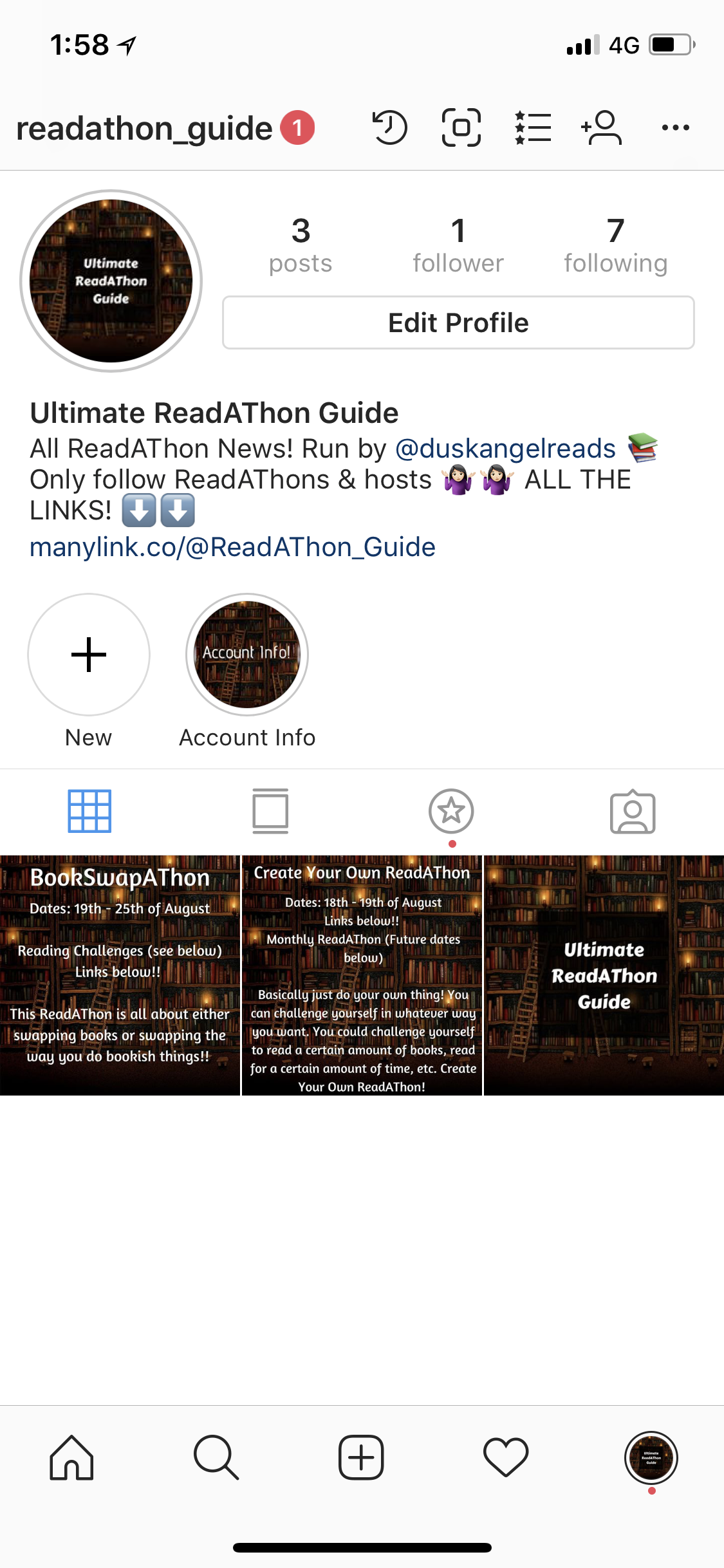Open the Account Info highlight

pos(247,655)
